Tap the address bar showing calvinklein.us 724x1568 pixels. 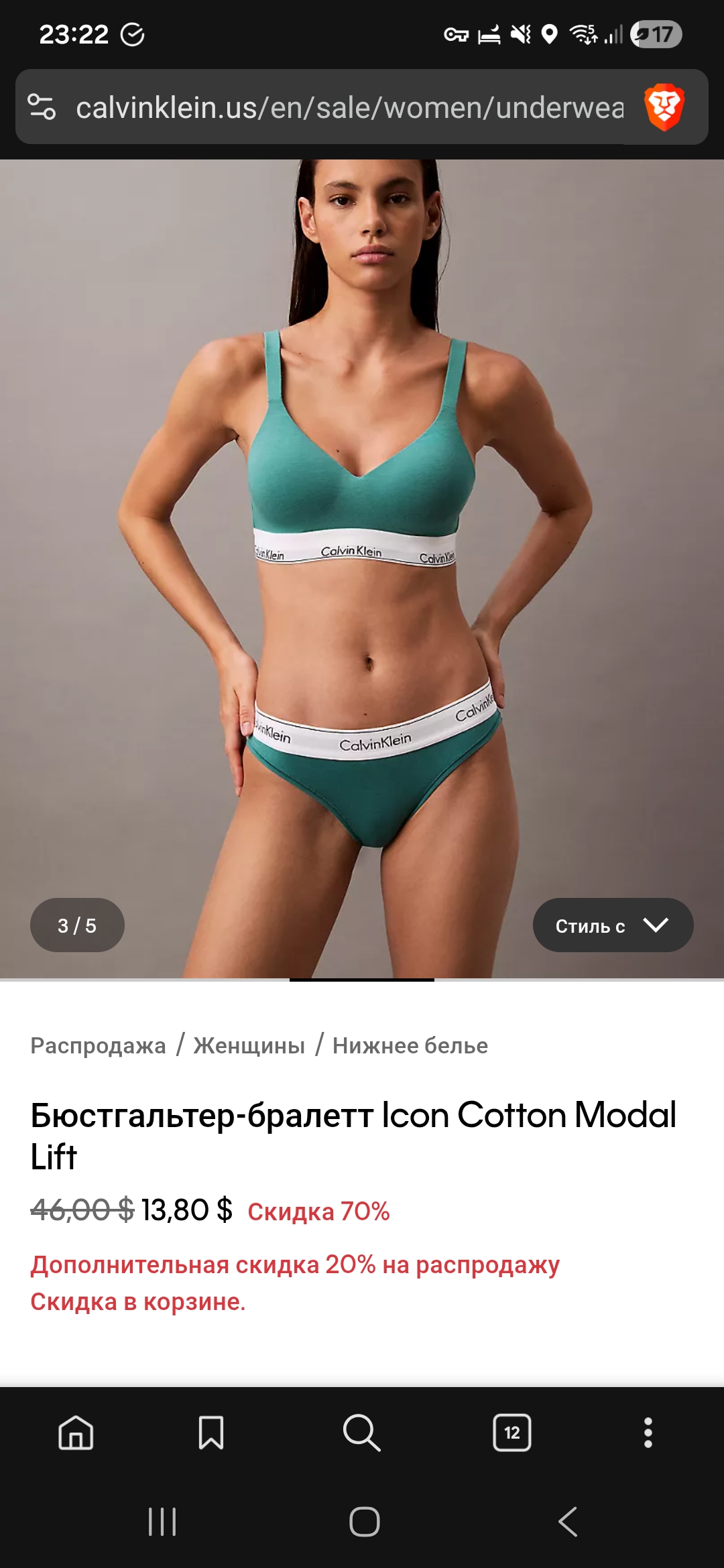pos(349,107)
